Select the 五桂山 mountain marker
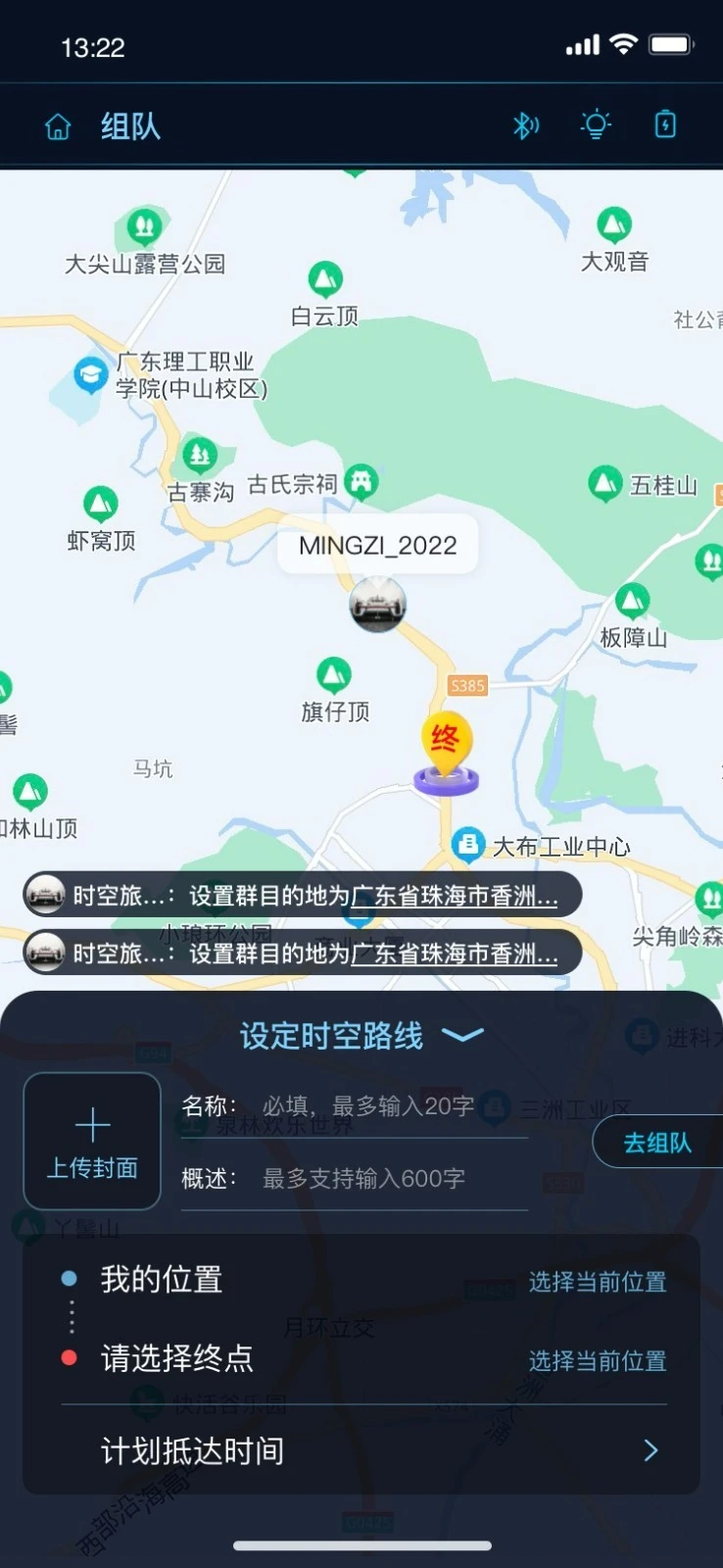The image size is (723, 1568). tap(604, 483)
